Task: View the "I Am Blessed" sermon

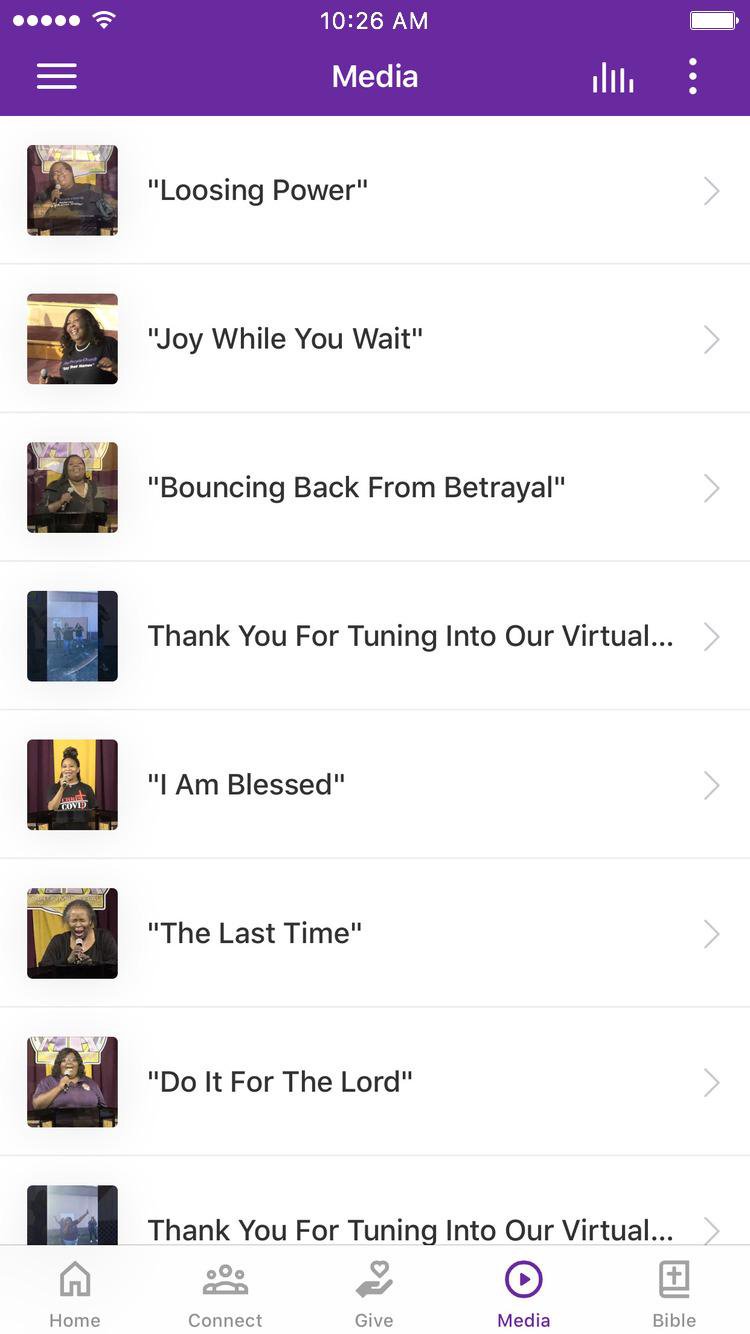Action: point(375,785)
